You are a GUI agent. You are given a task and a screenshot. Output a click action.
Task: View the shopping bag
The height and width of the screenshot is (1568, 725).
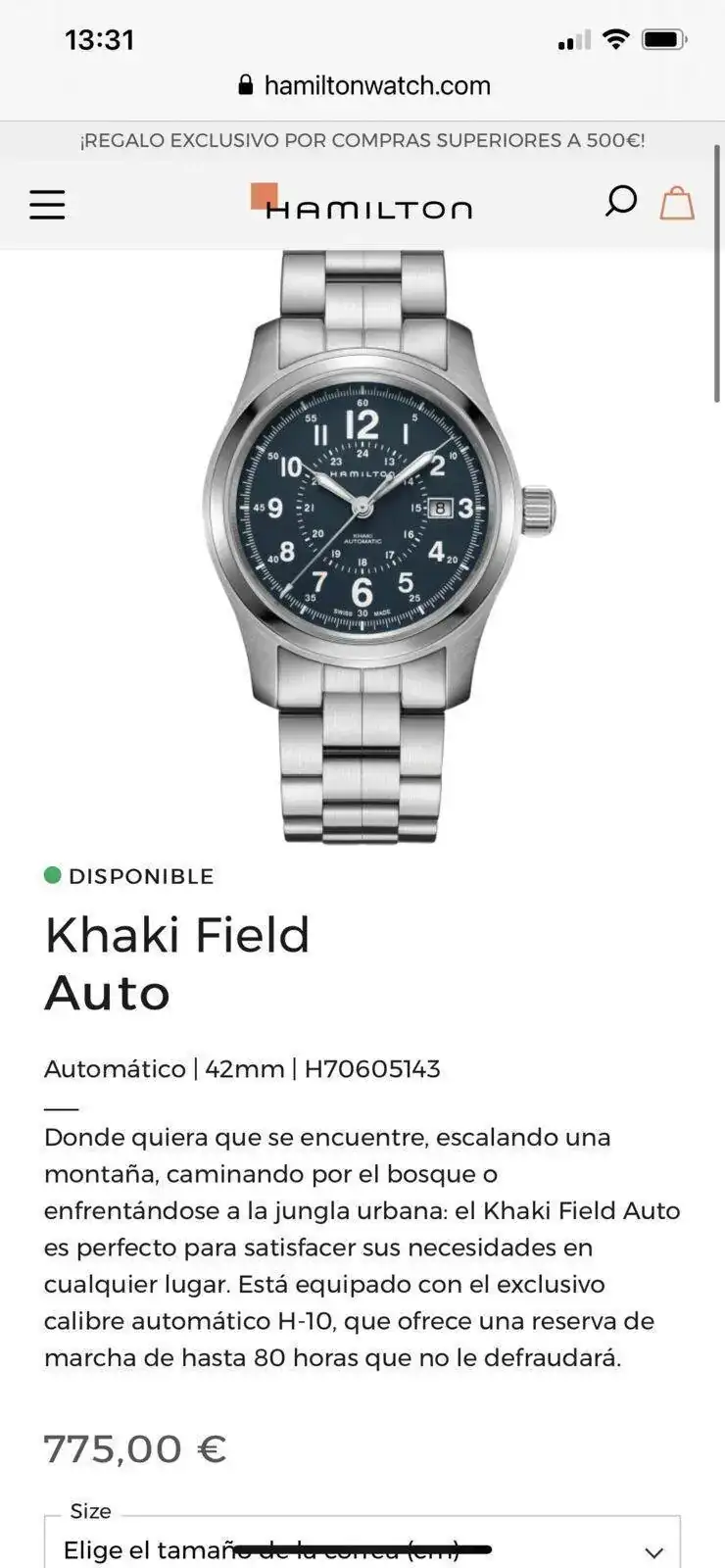(x=677, y=204)
